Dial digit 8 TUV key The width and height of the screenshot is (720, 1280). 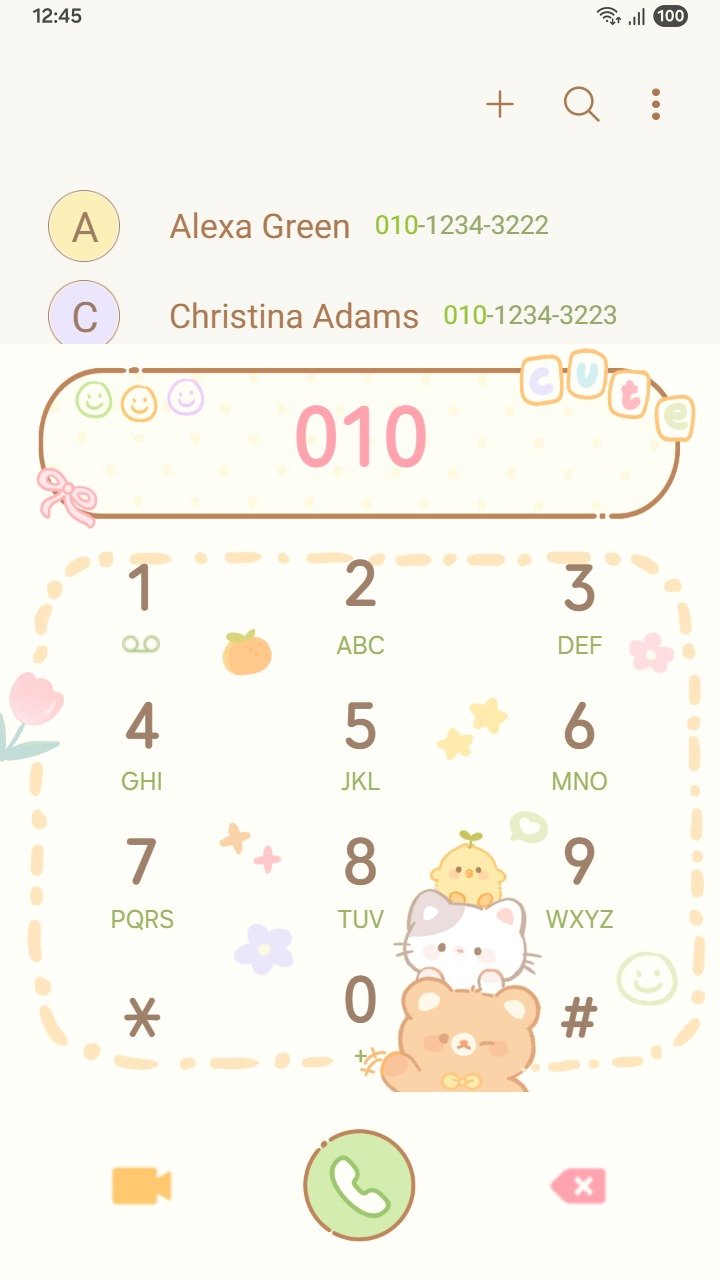click(x=360, y=881)
